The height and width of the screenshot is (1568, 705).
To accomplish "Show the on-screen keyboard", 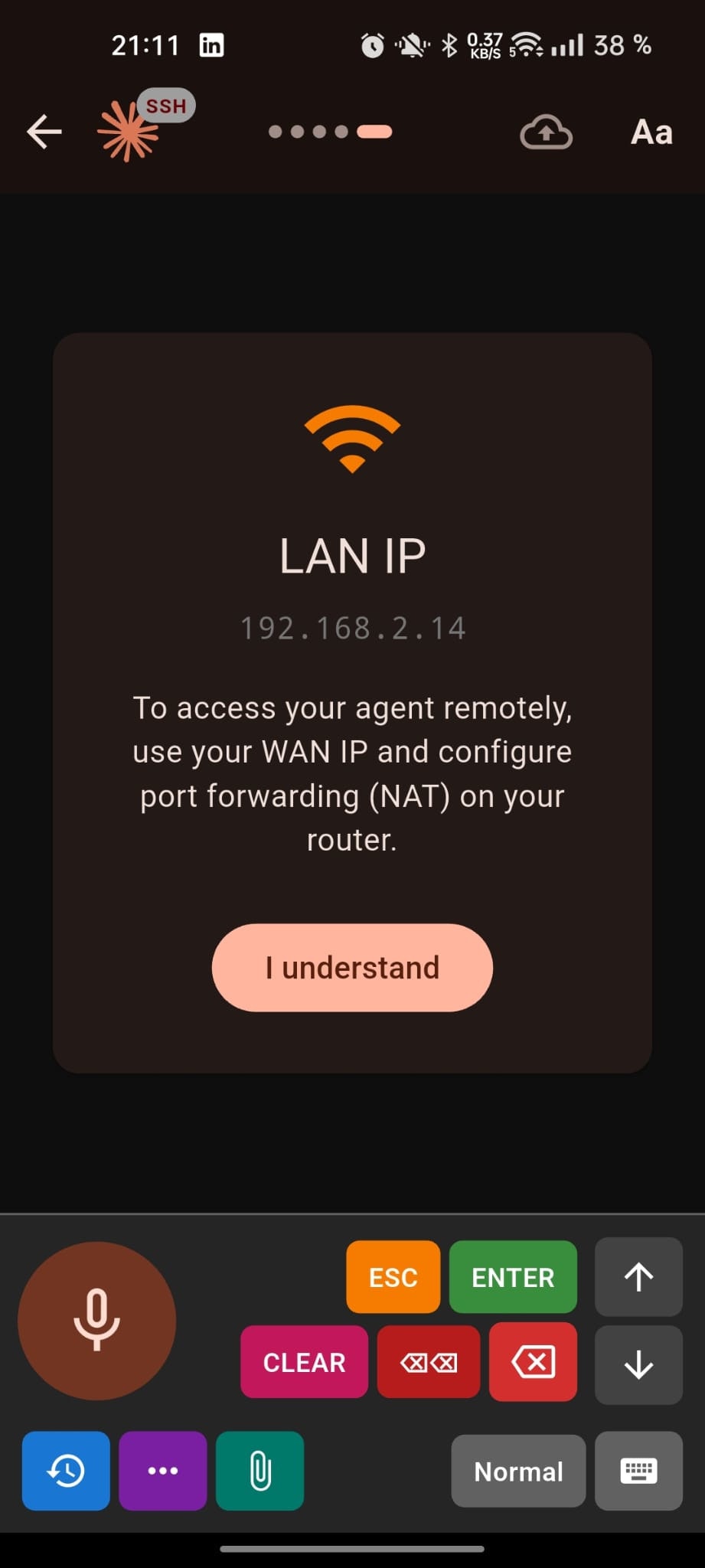I will [638, 1471].
